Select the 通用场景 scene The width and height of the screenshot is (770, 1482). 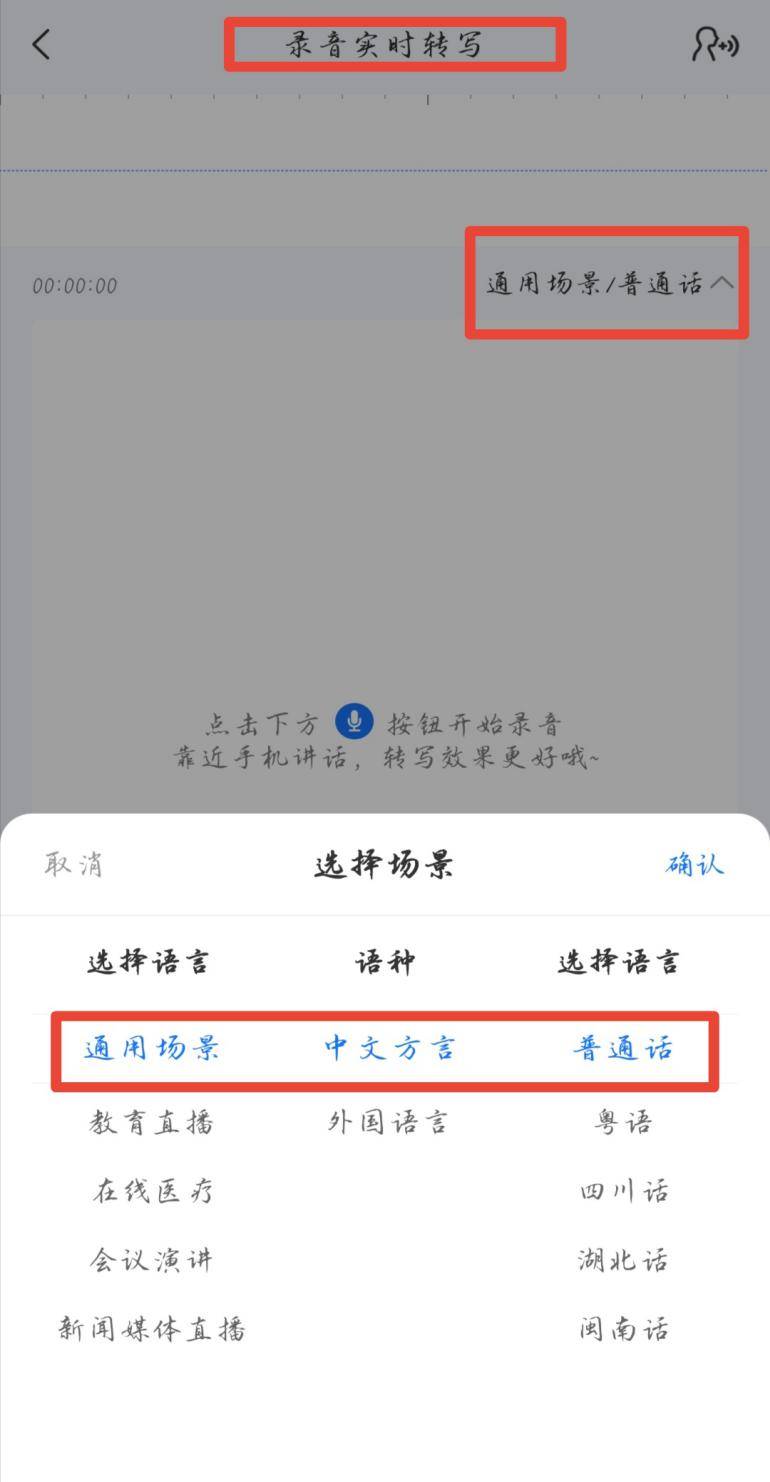[x=151, y=1048]
